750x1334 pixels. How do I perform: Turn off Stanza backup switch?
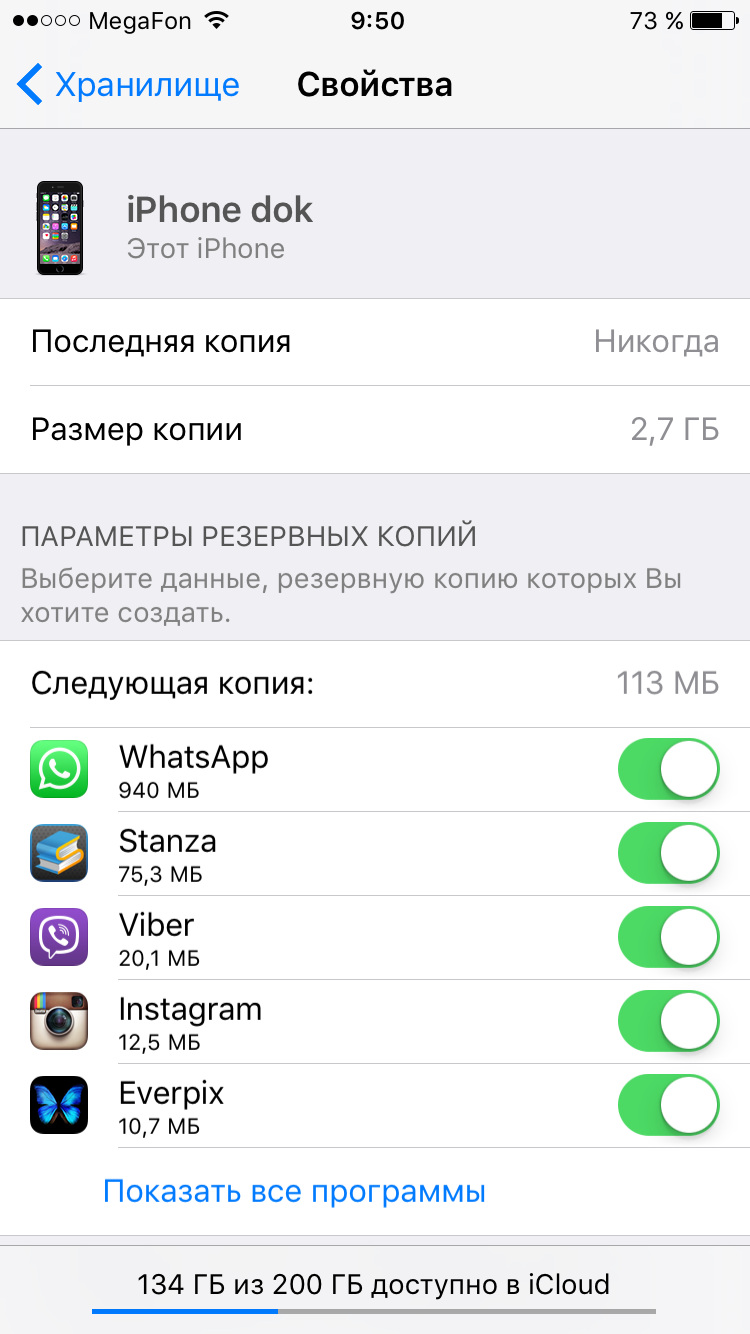coord(669,853)
